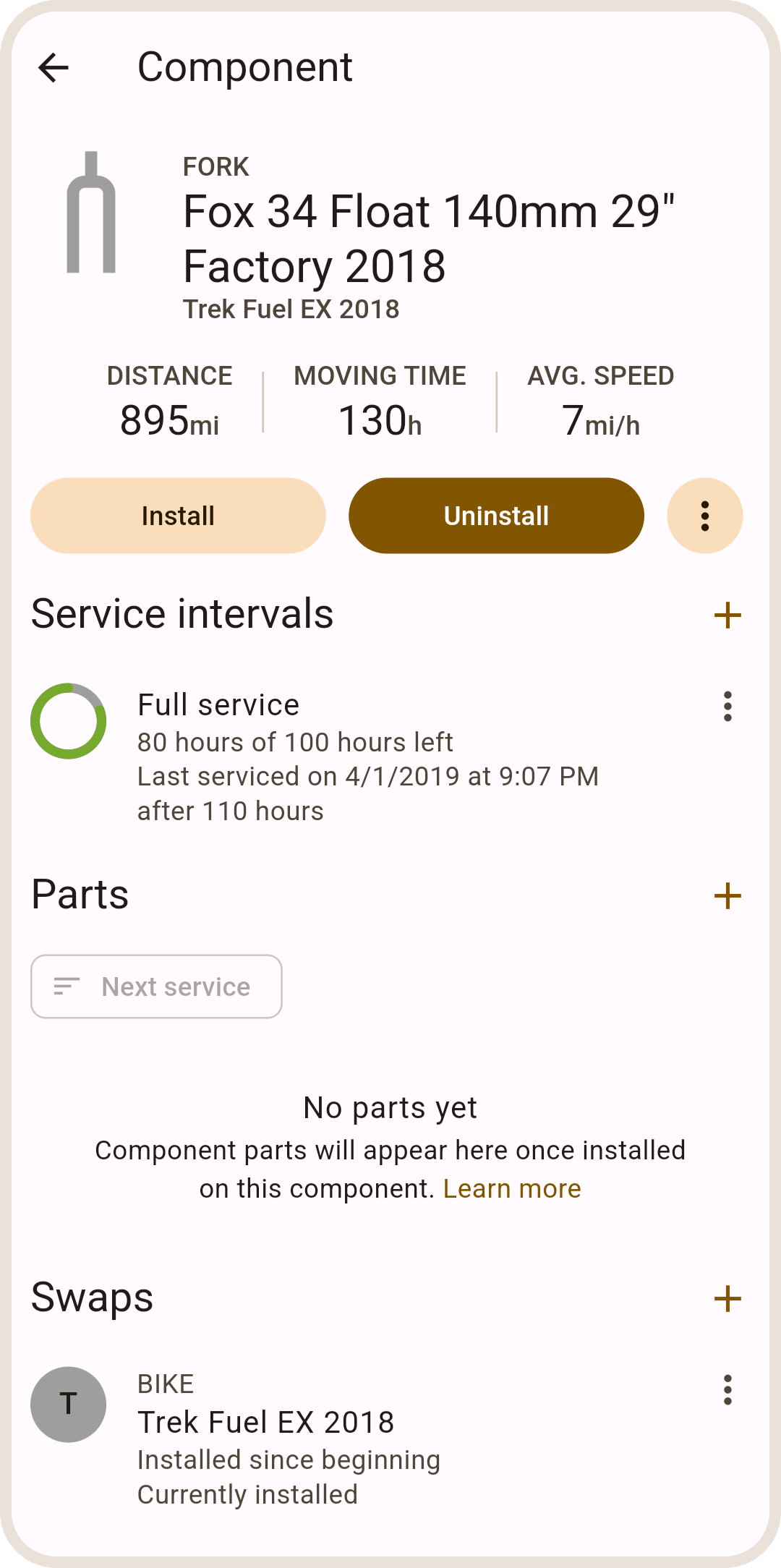Add a new part
Image resolution: width=781 pixels, height=1568 pixels.
(727, 896)
